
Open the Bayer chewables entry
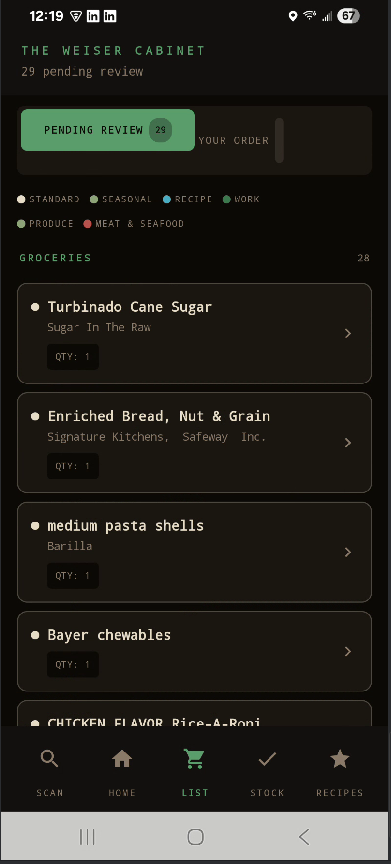pos(194,651)
